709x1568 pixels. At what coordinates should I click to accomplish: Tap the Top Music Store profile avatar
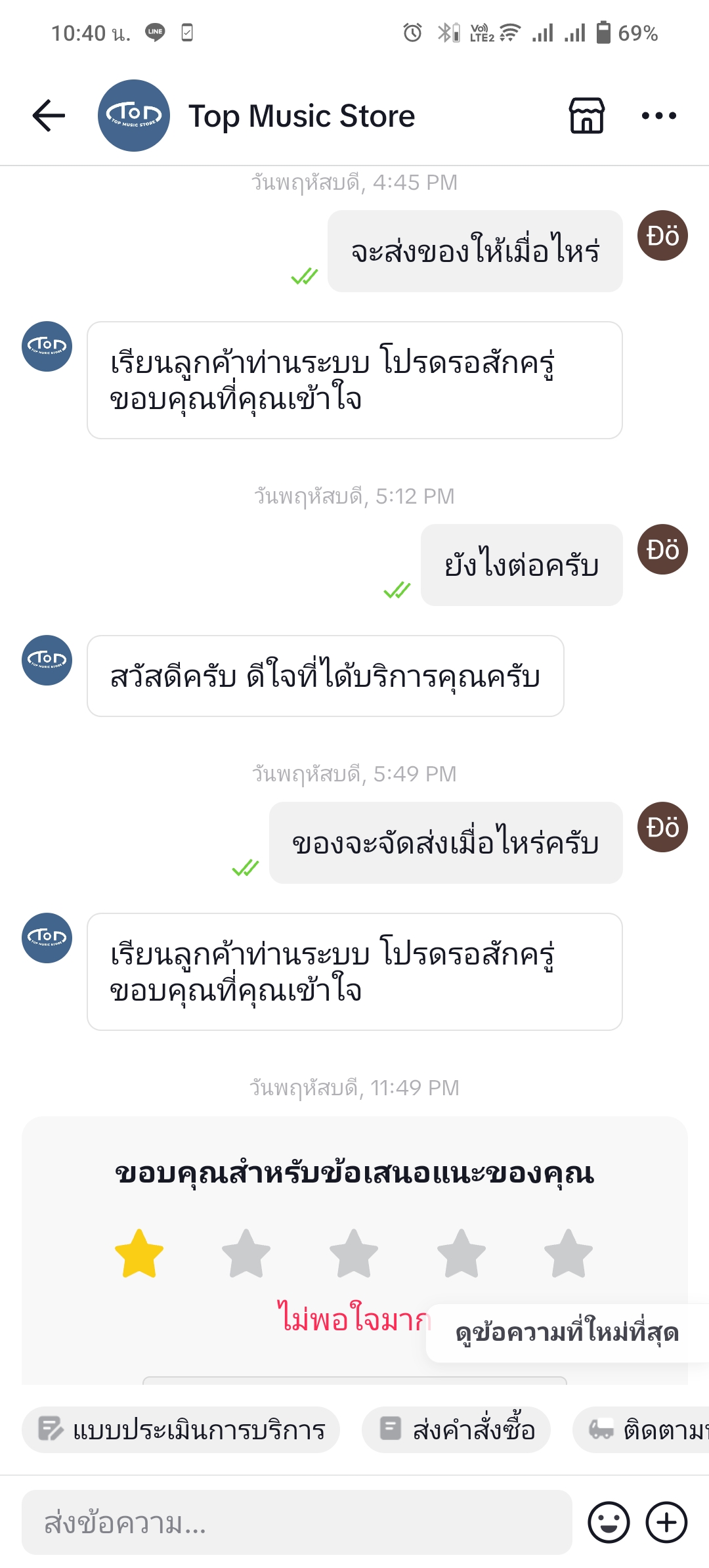pyautogui.click(x=134, y=116)
